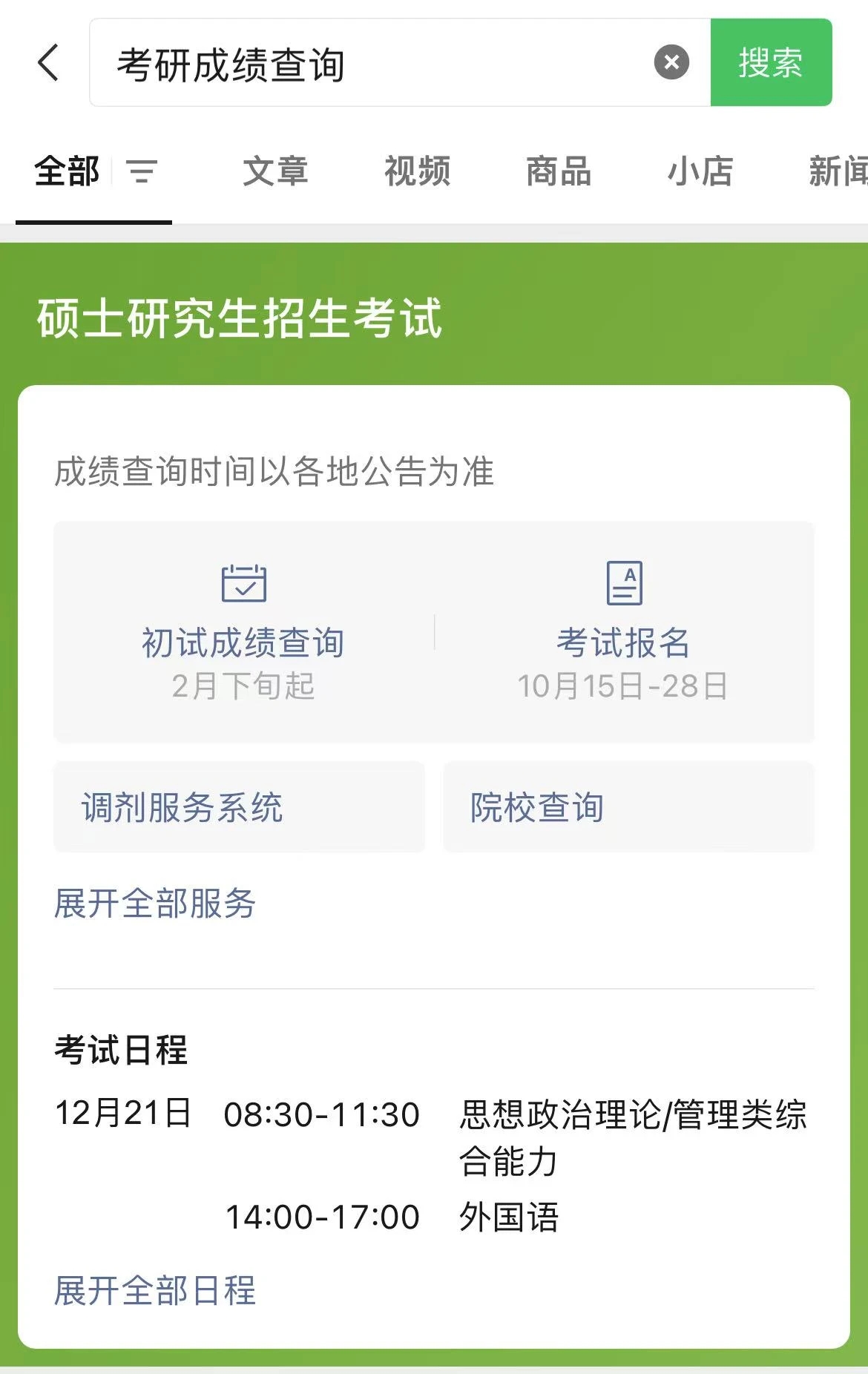Switch to the 小店 tab

pyautogui.click(x=700, y=172)
